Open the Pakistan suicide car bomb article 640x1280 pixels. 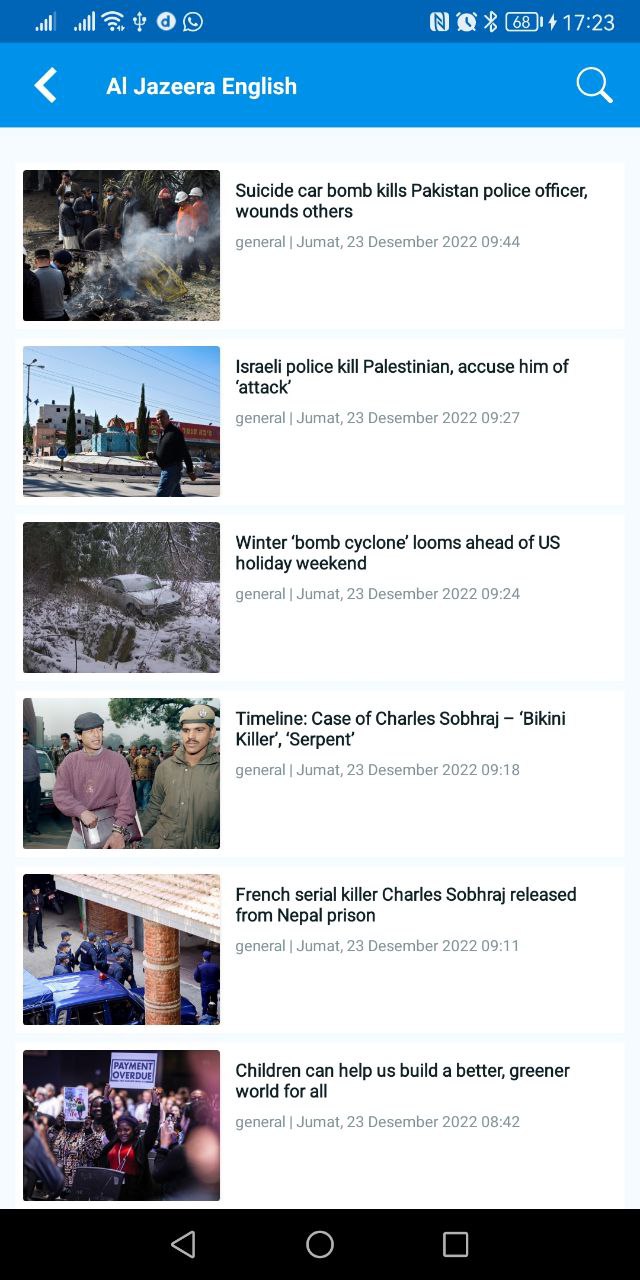click(x=411, y=201)
